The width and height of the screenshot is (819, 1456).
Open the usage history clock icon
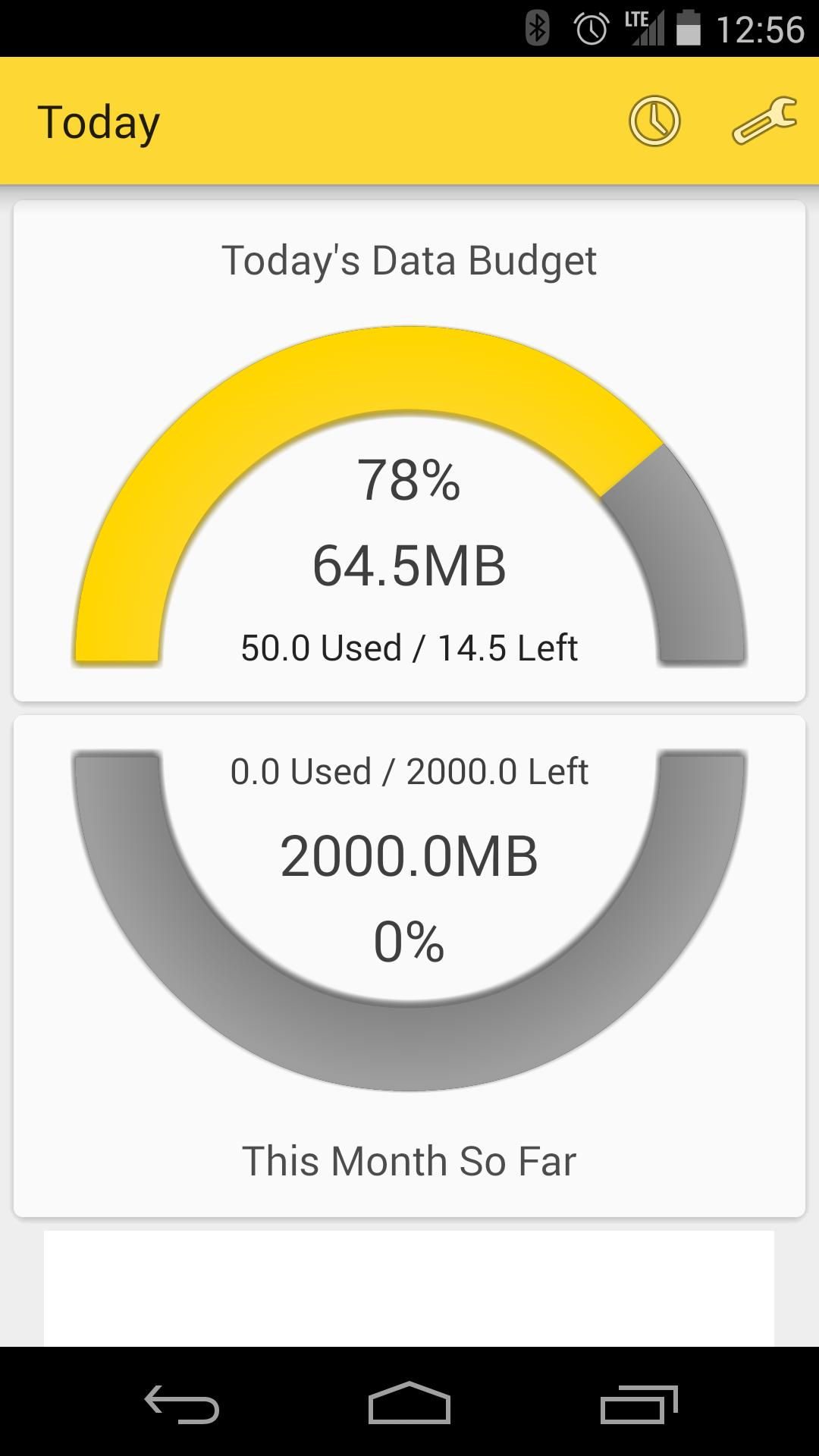(x=654, y=121)
